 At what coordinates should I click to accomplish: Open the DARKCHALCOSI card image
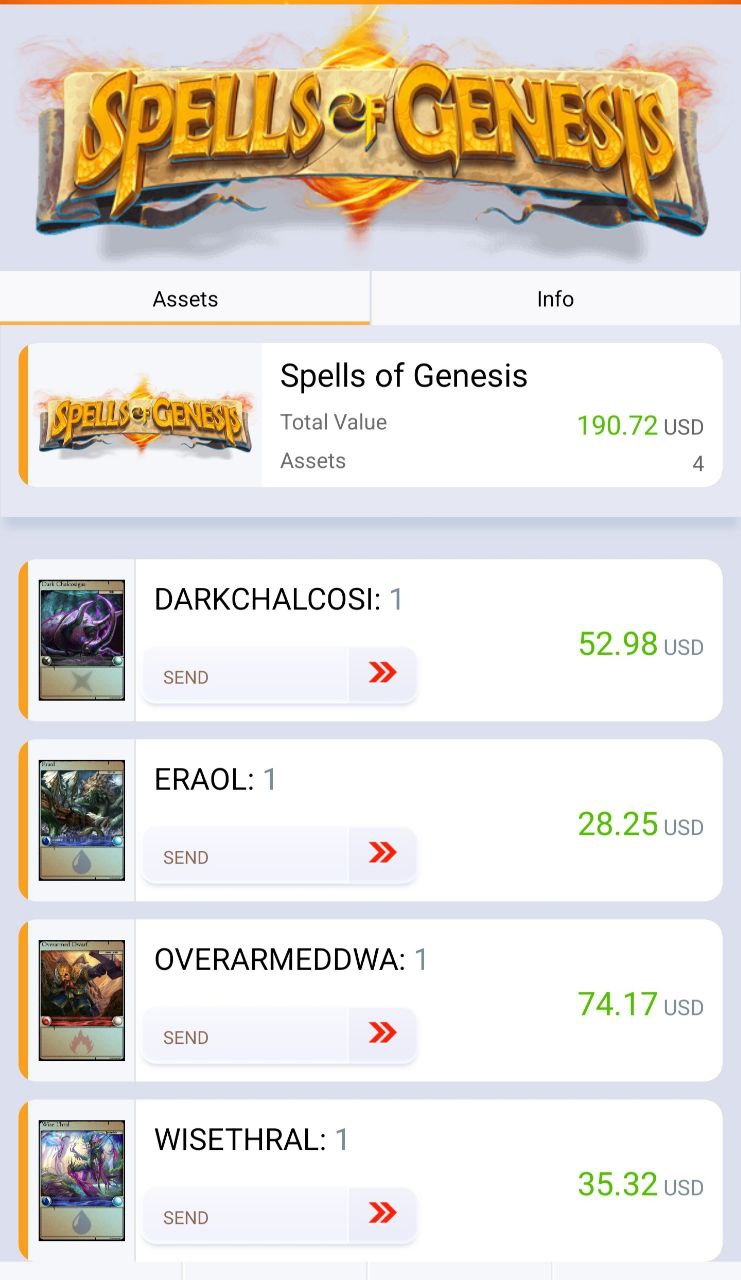point(82,640)
